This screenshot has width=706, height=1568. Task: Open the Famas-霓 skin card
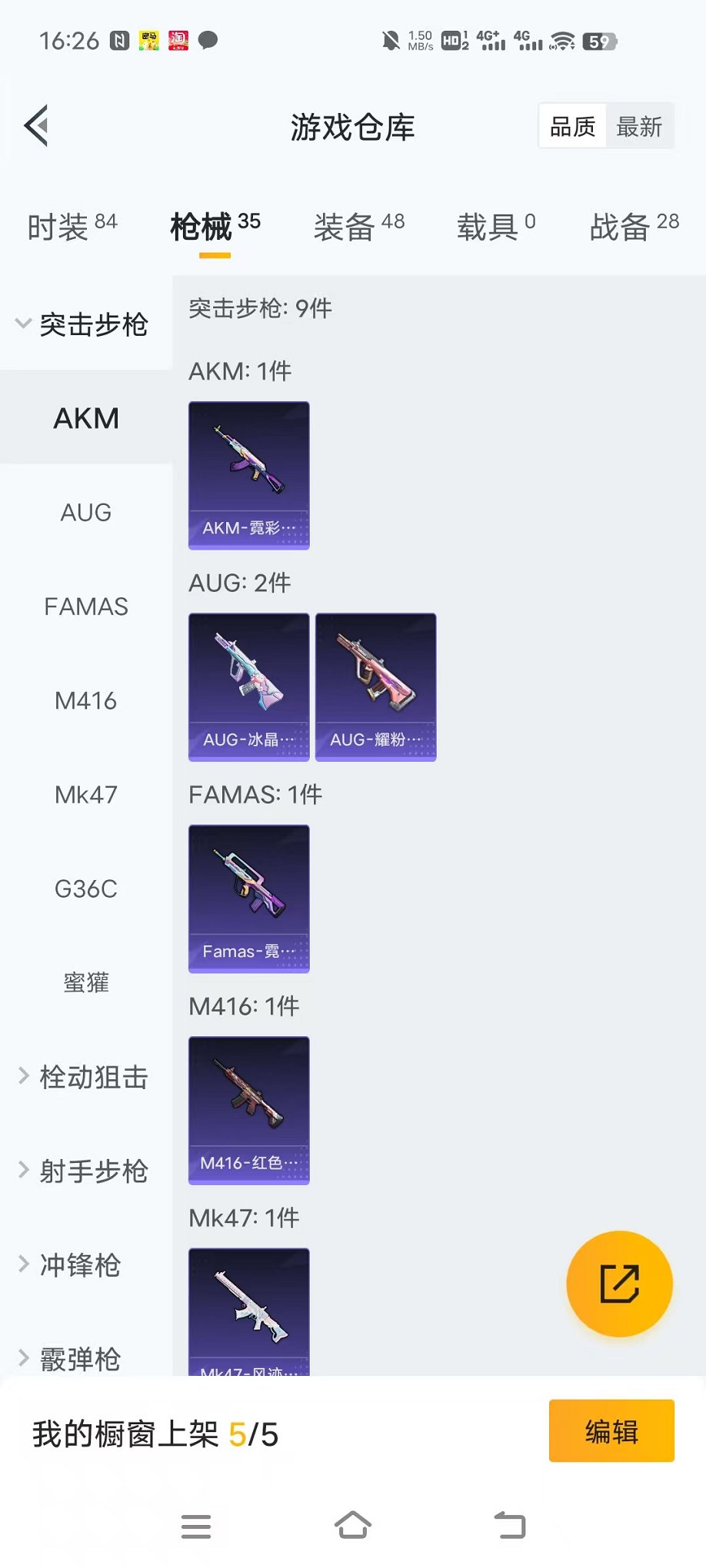pos(249,899)
